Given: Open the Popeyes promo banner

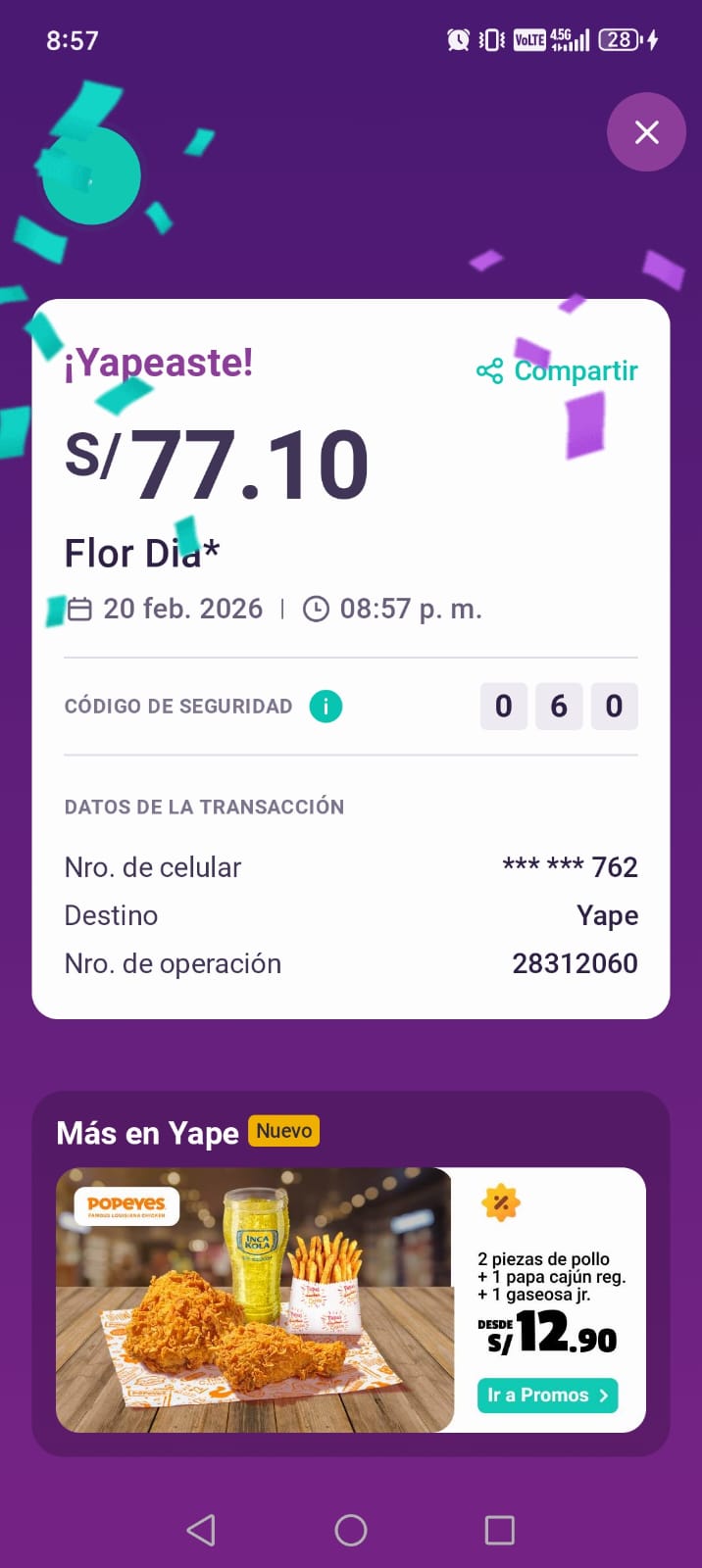Looking at the screenshot, I should pyautogui.click(x=255, y=1299).
